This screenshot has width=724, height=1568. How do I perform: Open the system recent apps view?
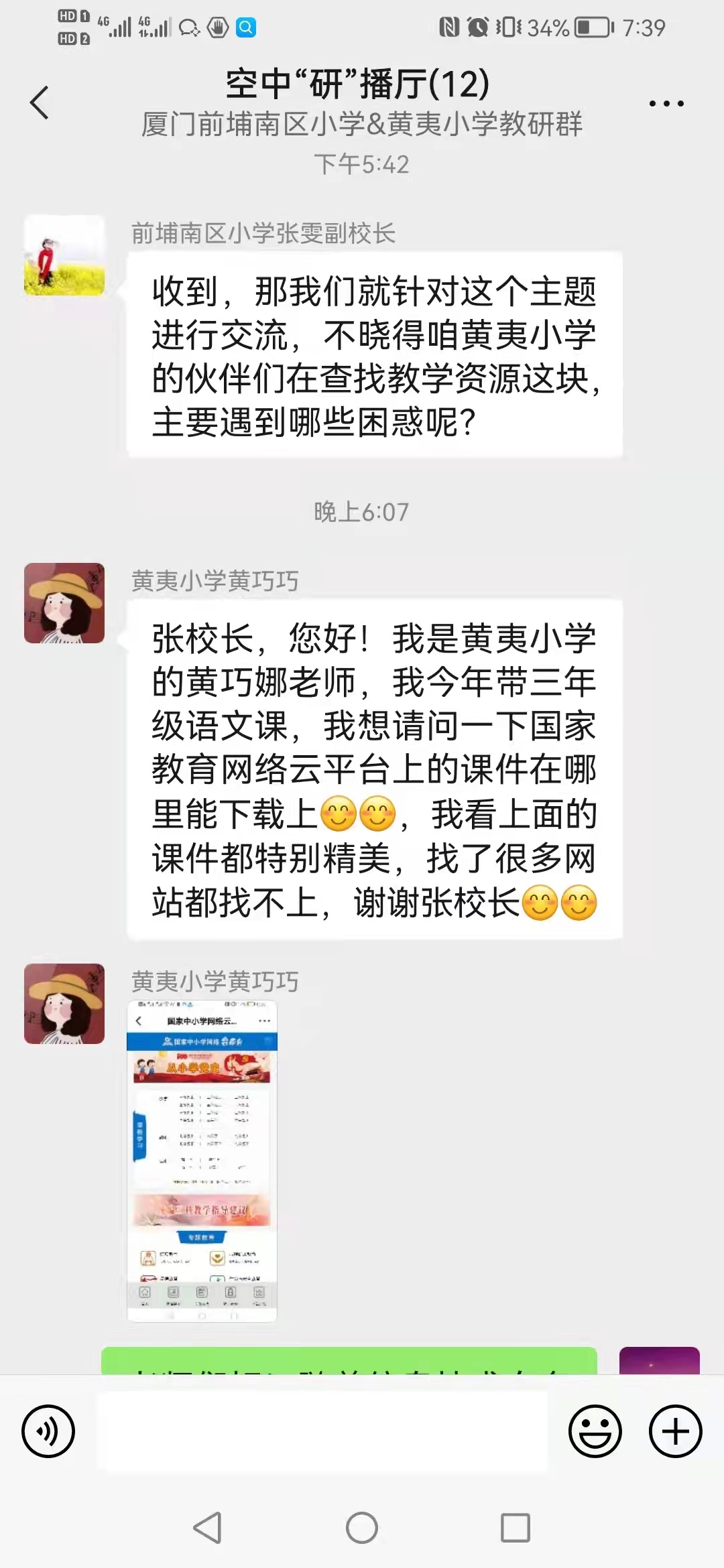pos(516,1528)
